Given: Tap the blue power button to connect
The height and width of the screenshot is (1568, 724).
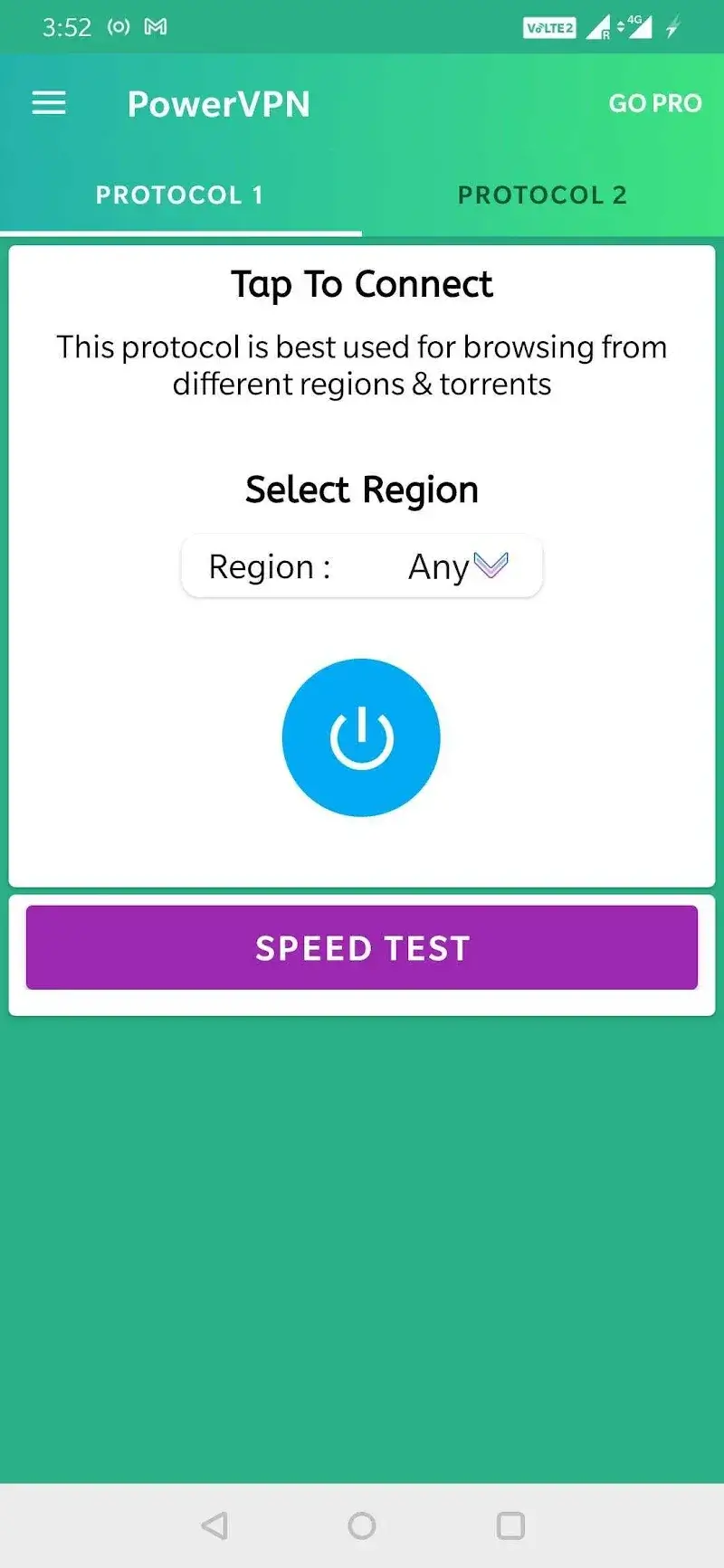Looking at the screenshot, I should [x=361, y=737].
